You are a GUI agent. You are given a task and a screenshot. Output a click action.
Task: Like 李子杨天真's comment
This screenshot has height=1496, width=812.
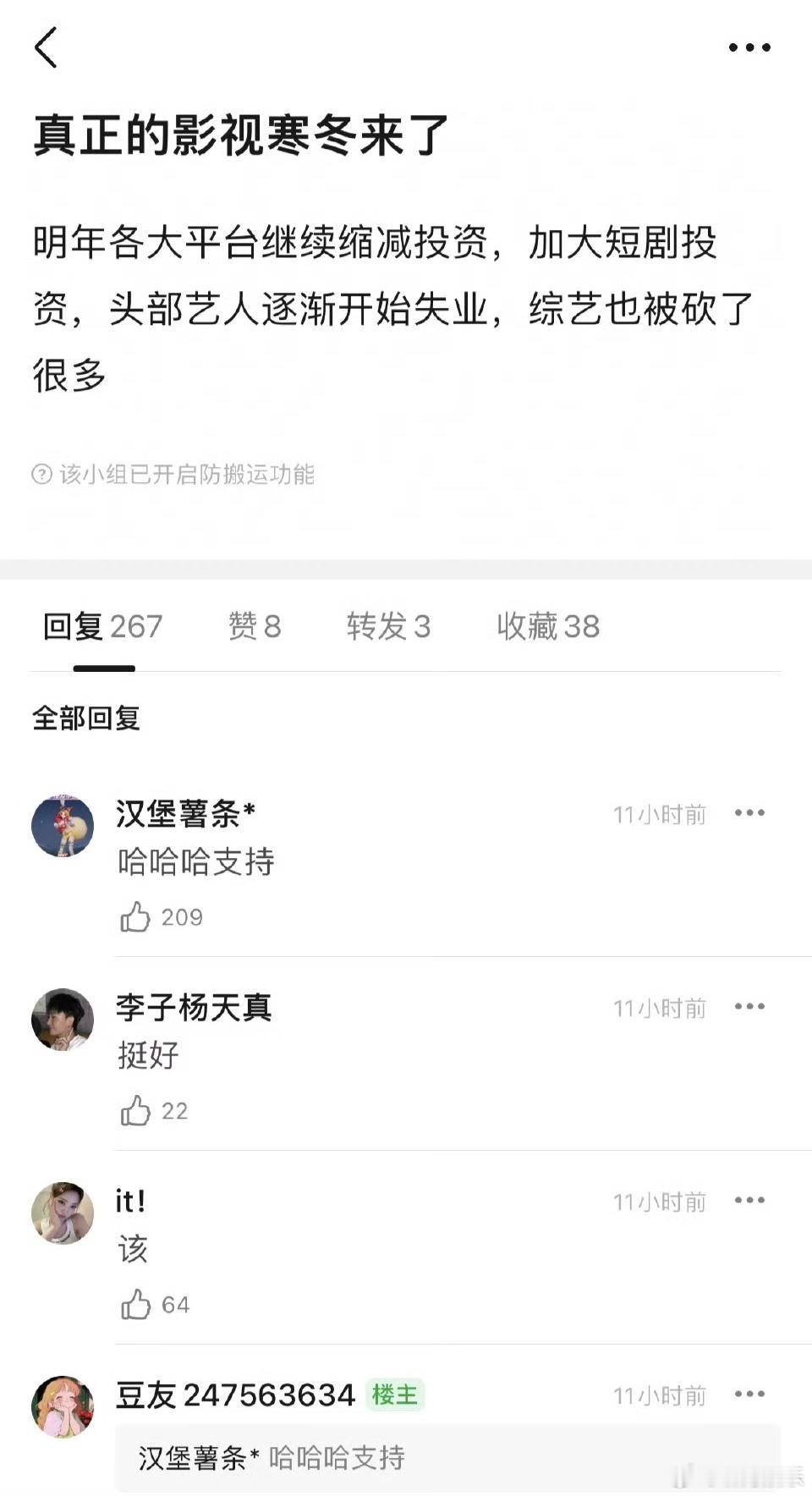point(135,1111)
